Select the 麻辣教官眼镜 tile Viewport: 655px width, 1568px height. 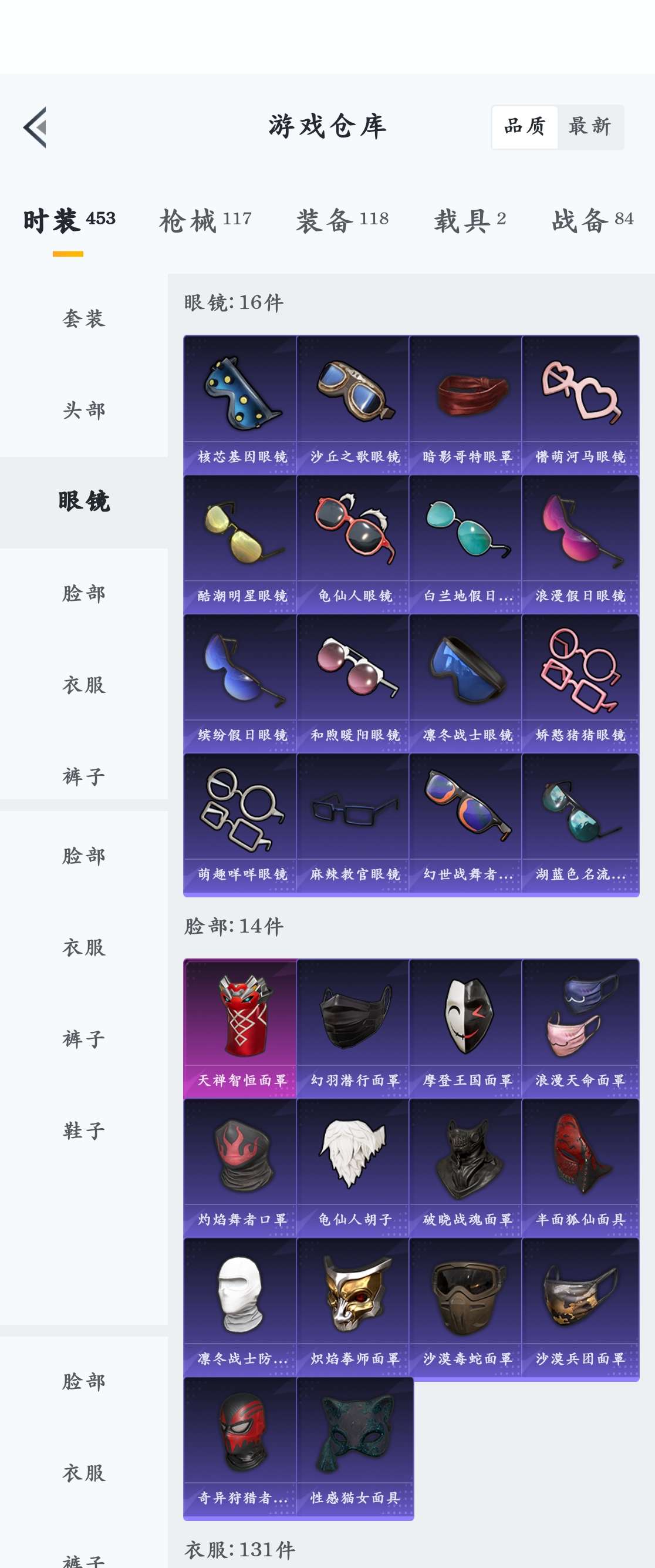[x=353, y=823]
